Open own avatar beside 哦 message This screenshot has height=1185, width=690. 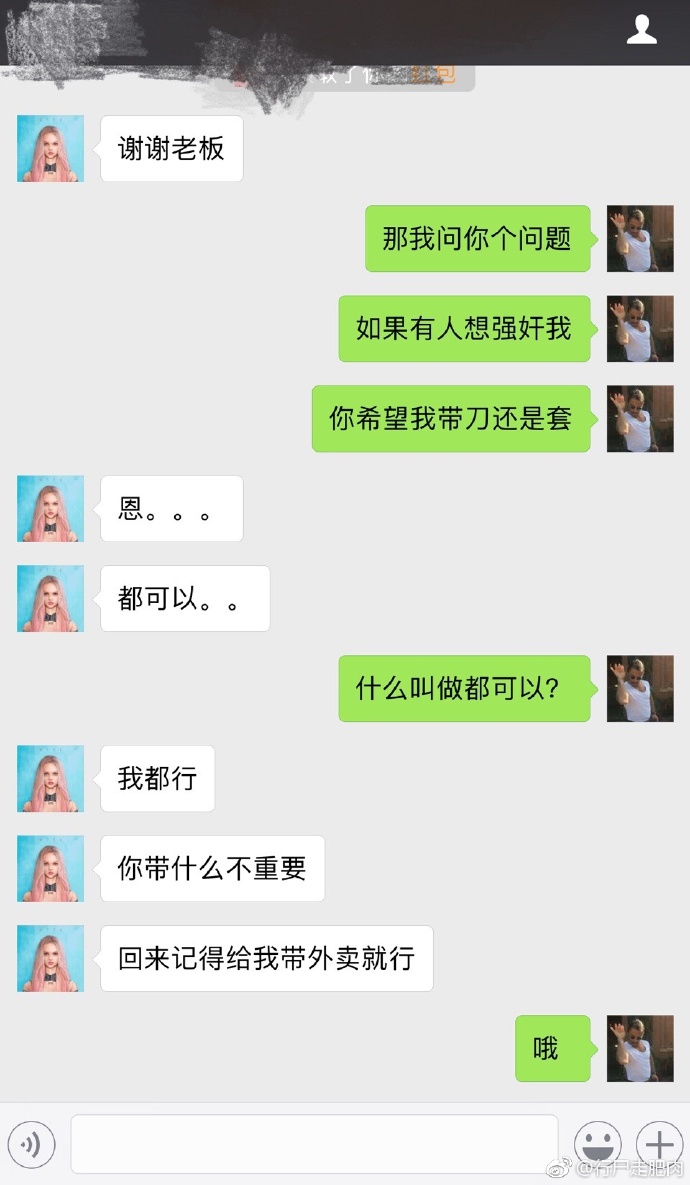tap(640, 1048)
